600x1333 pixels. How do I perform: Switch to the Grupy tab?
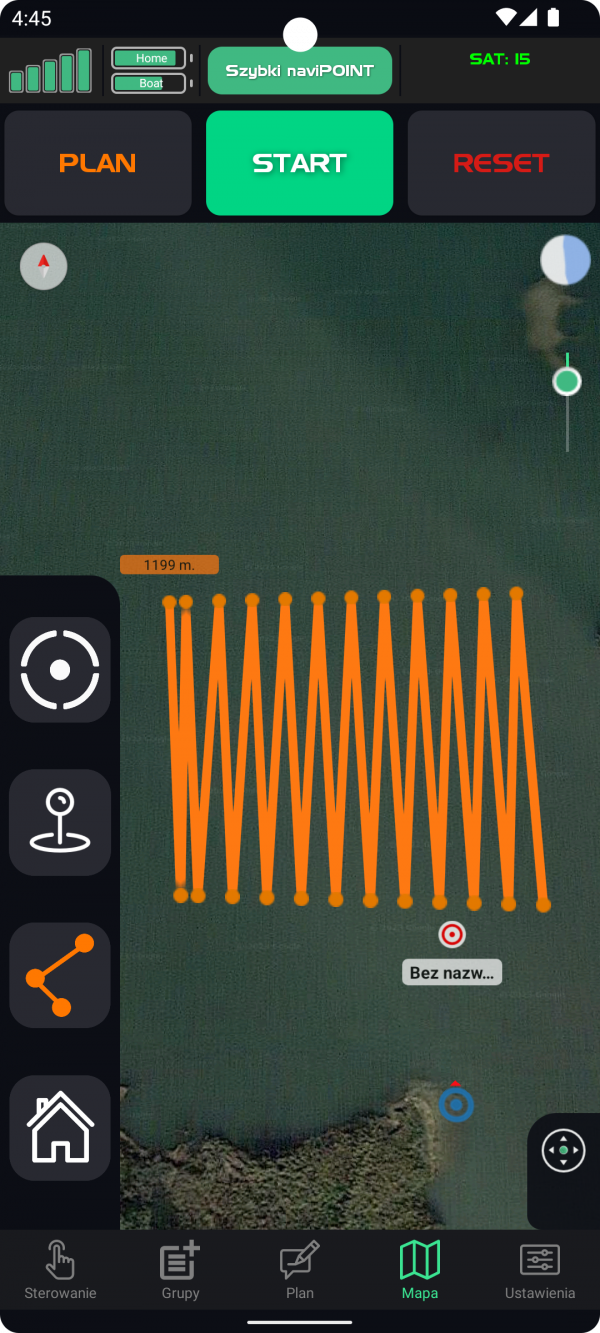pyautogui.click(x=180, y=1270)
